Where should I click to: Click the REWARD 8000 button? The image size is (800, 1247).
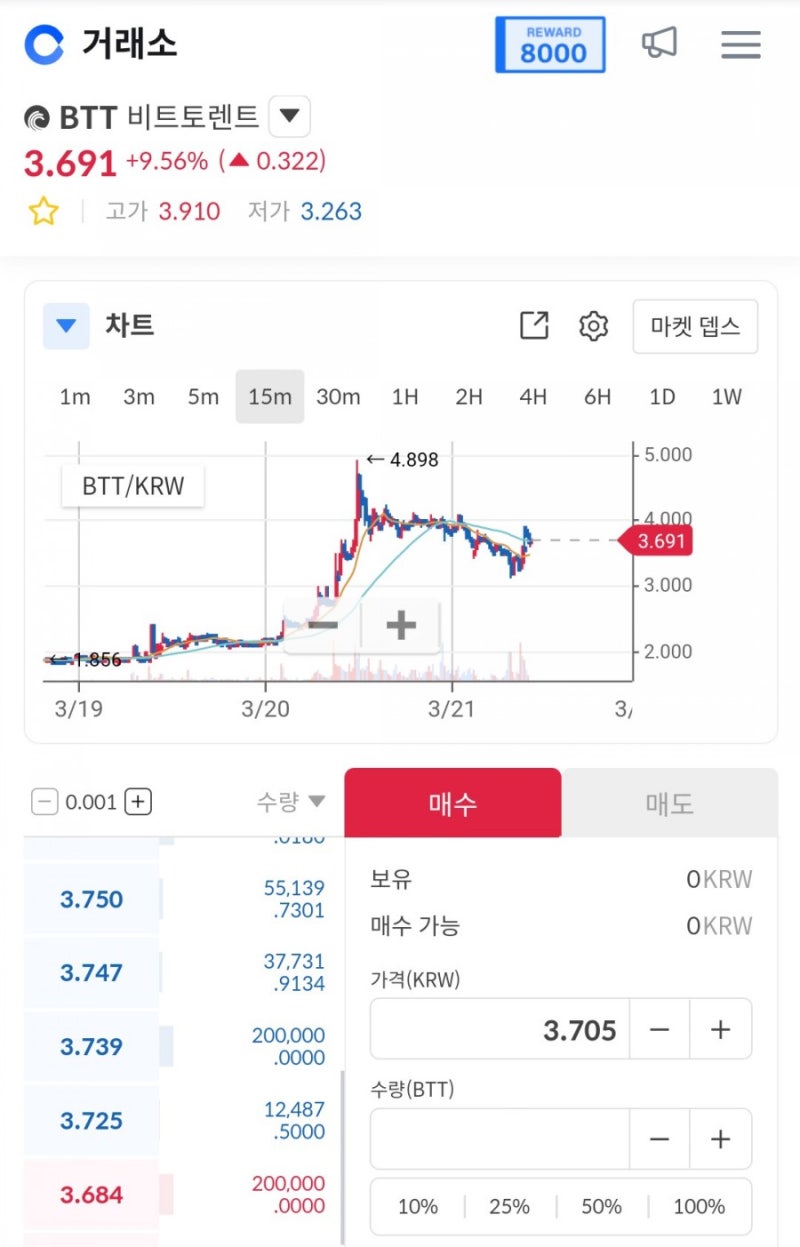pyautogui.click(x=550, y=44)
